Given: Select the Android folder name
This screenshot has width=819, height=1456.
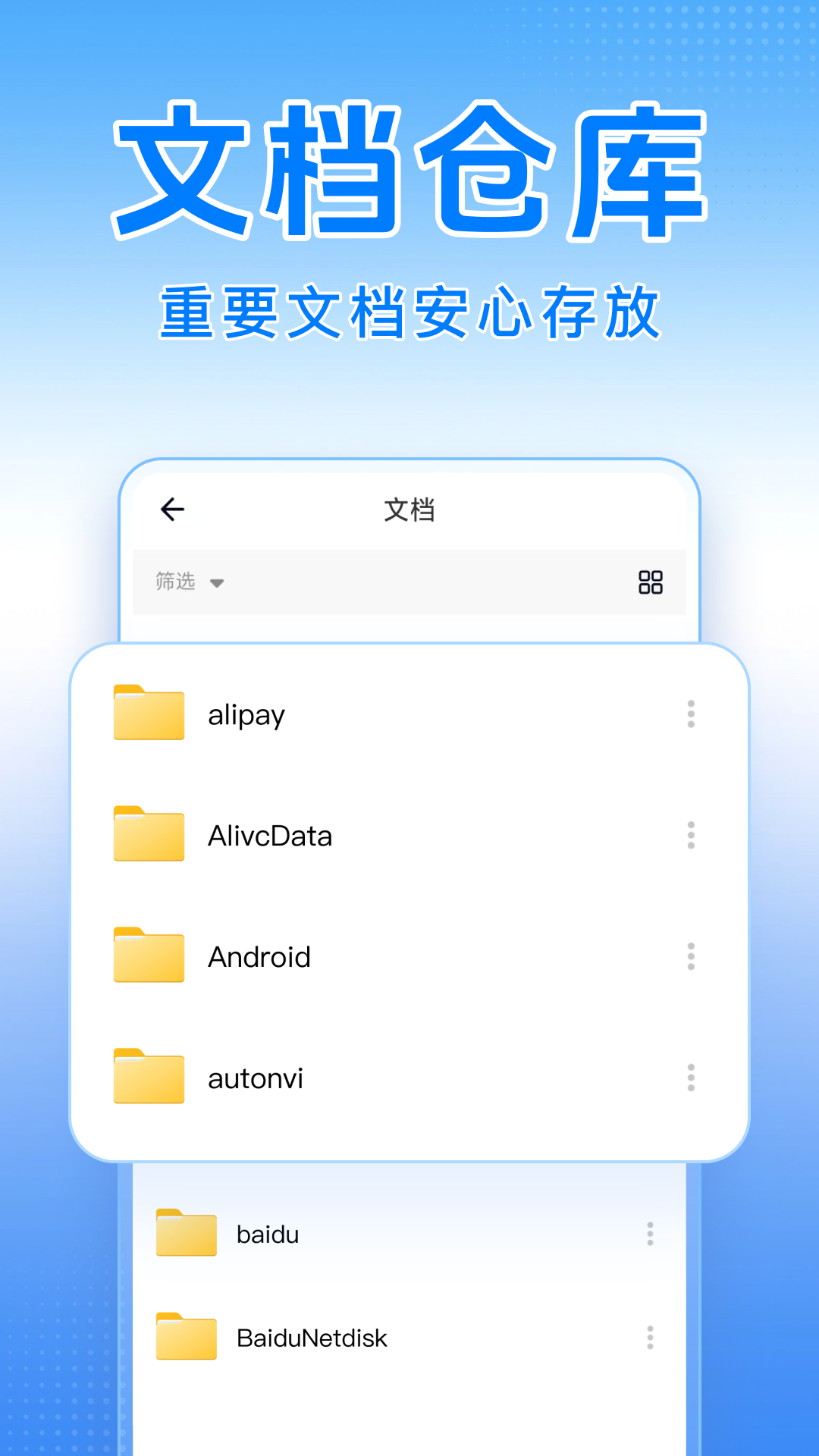Looking at the screenshot, I should [x=259, y=956].
